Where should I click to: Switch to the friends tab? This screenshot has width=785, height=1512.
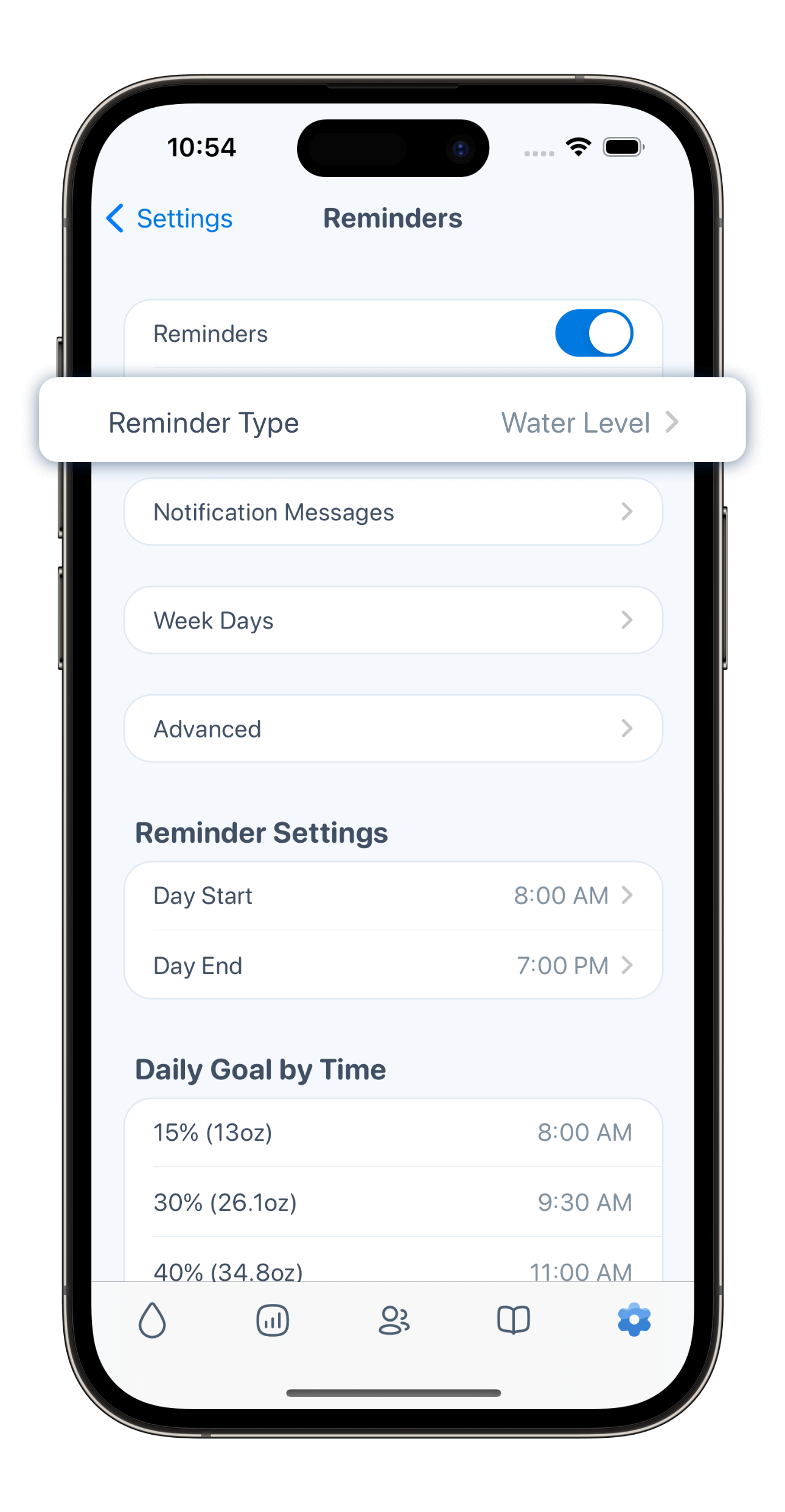tap(394, 1320)
